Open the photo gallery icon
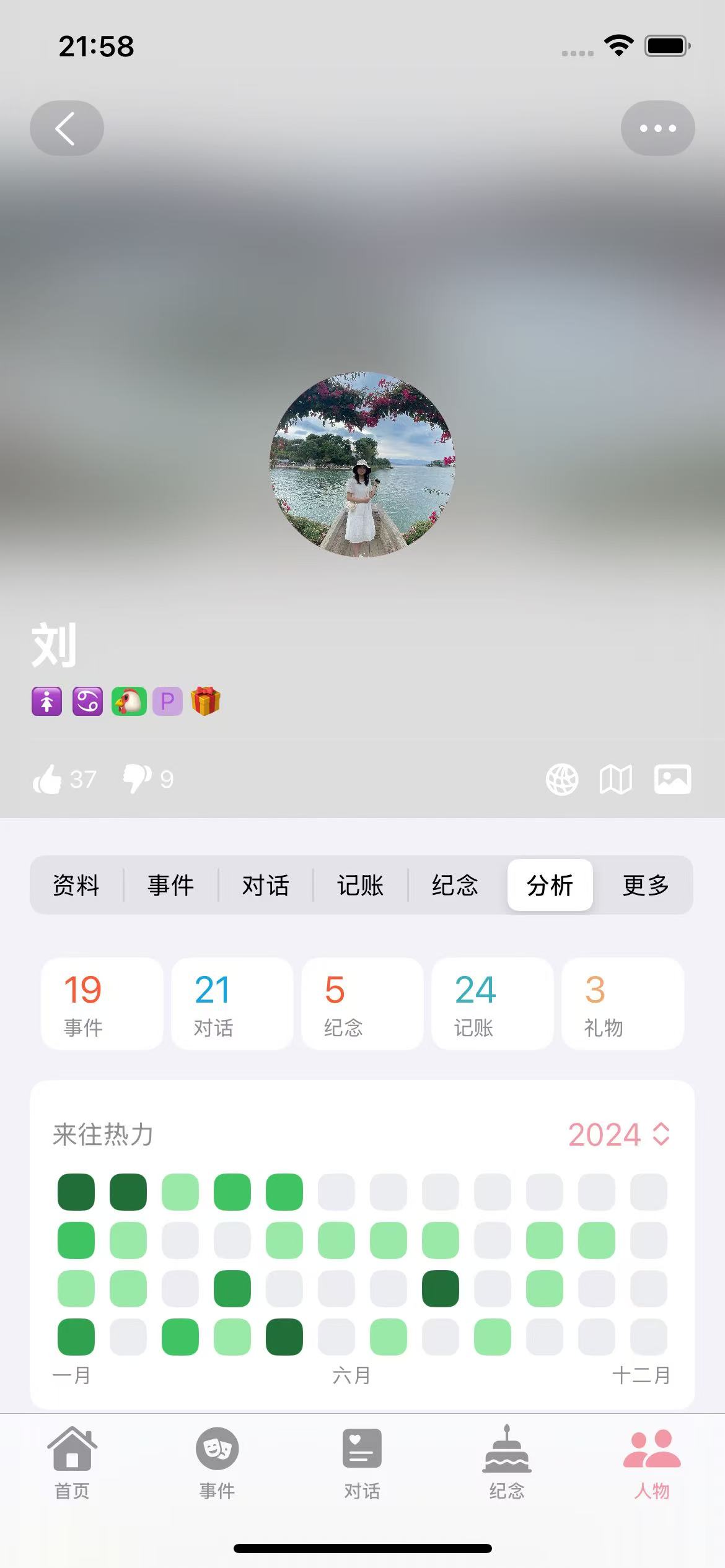 (672, 779)
